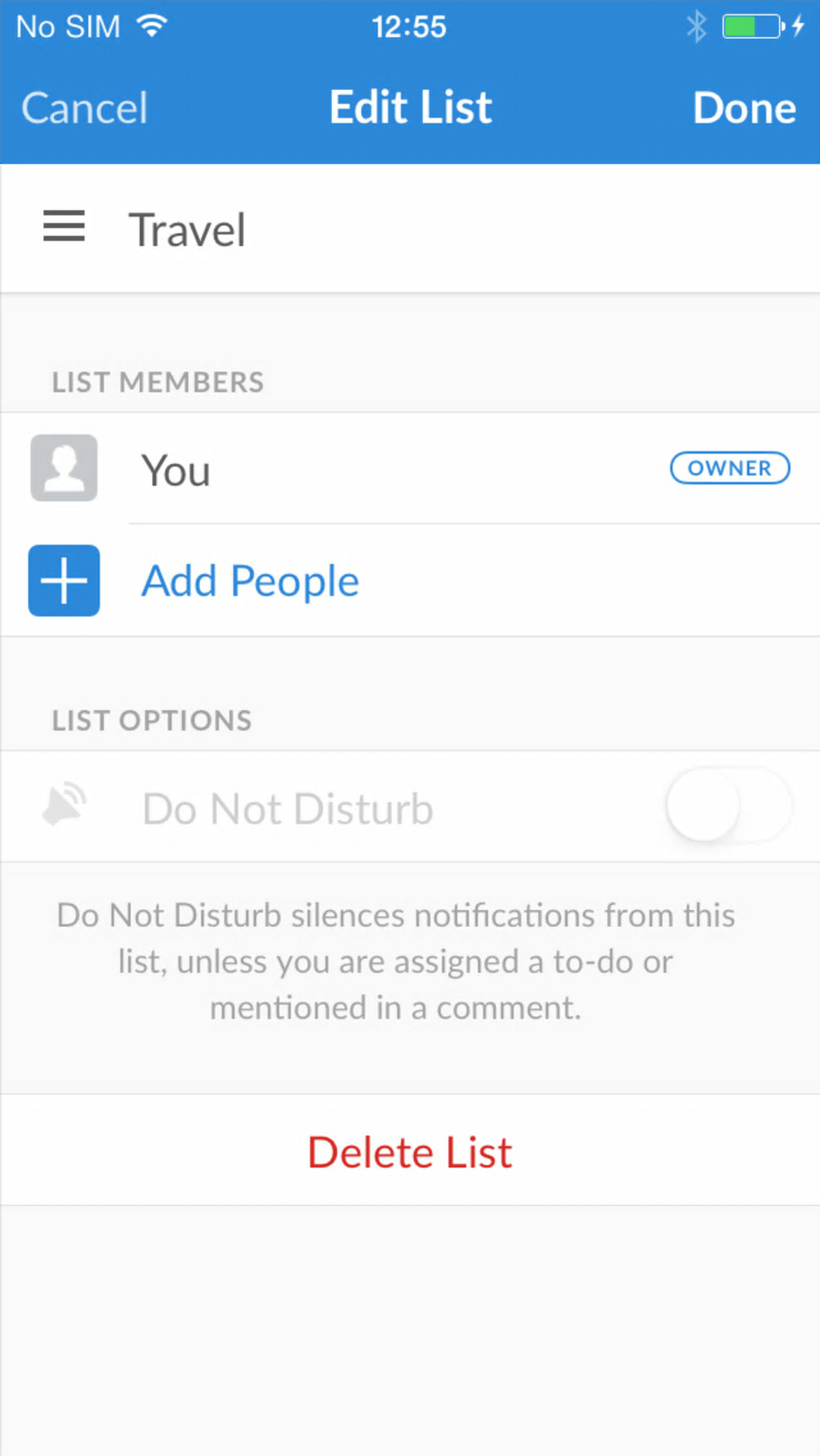Cancel editing the list
820x1456 pixels.
pyautogui.click(x=84, y=108)
